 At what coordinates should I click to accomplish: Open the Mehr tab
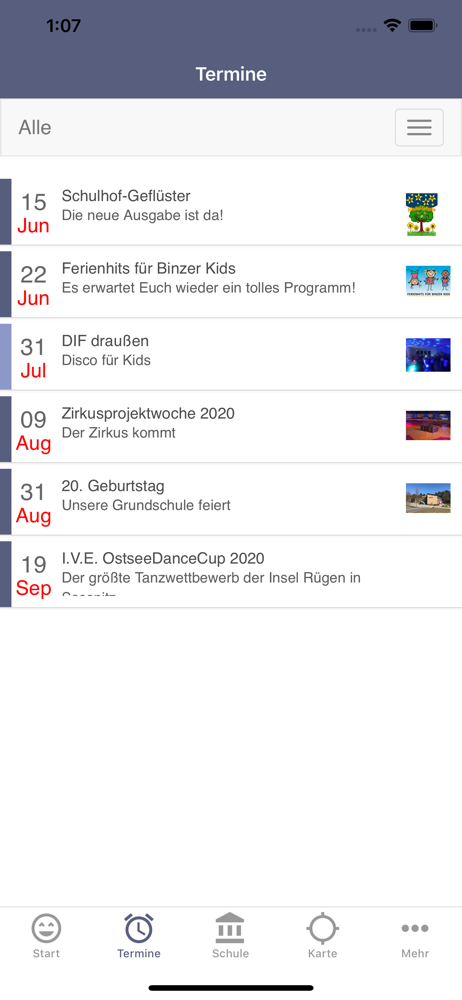tap(415, 936)
